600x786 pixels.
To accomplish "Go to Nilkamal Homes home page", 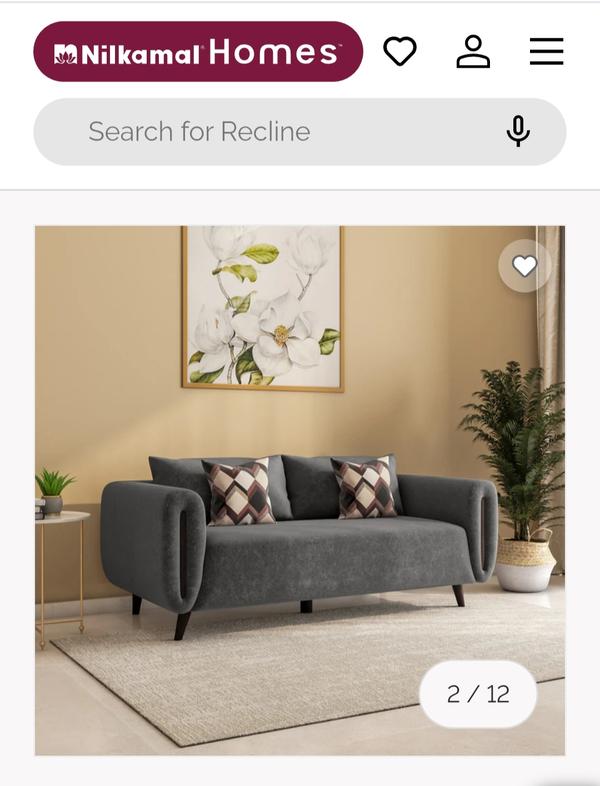I will [x=198, y=52].
